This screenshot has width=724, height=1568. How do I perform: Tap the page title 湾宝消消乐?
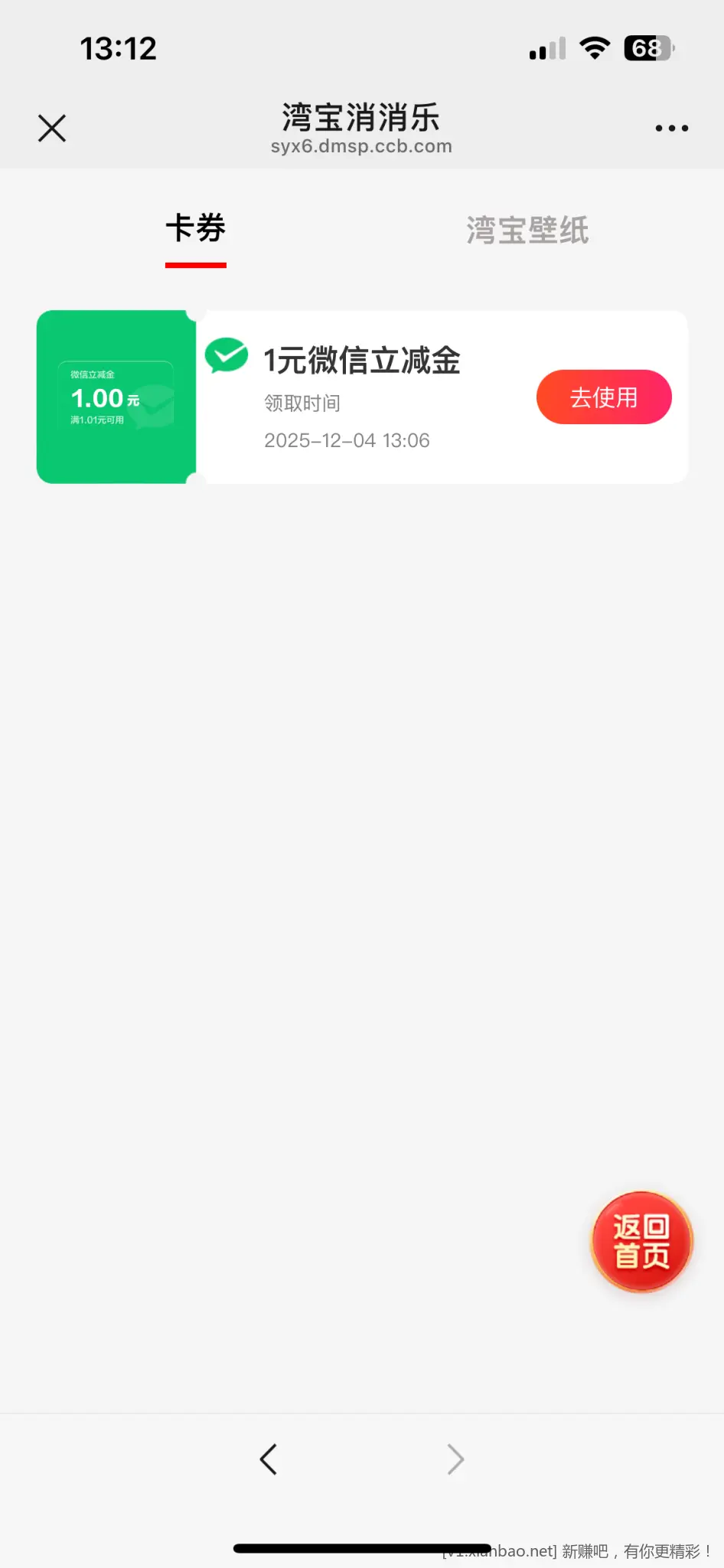point(361,117)
